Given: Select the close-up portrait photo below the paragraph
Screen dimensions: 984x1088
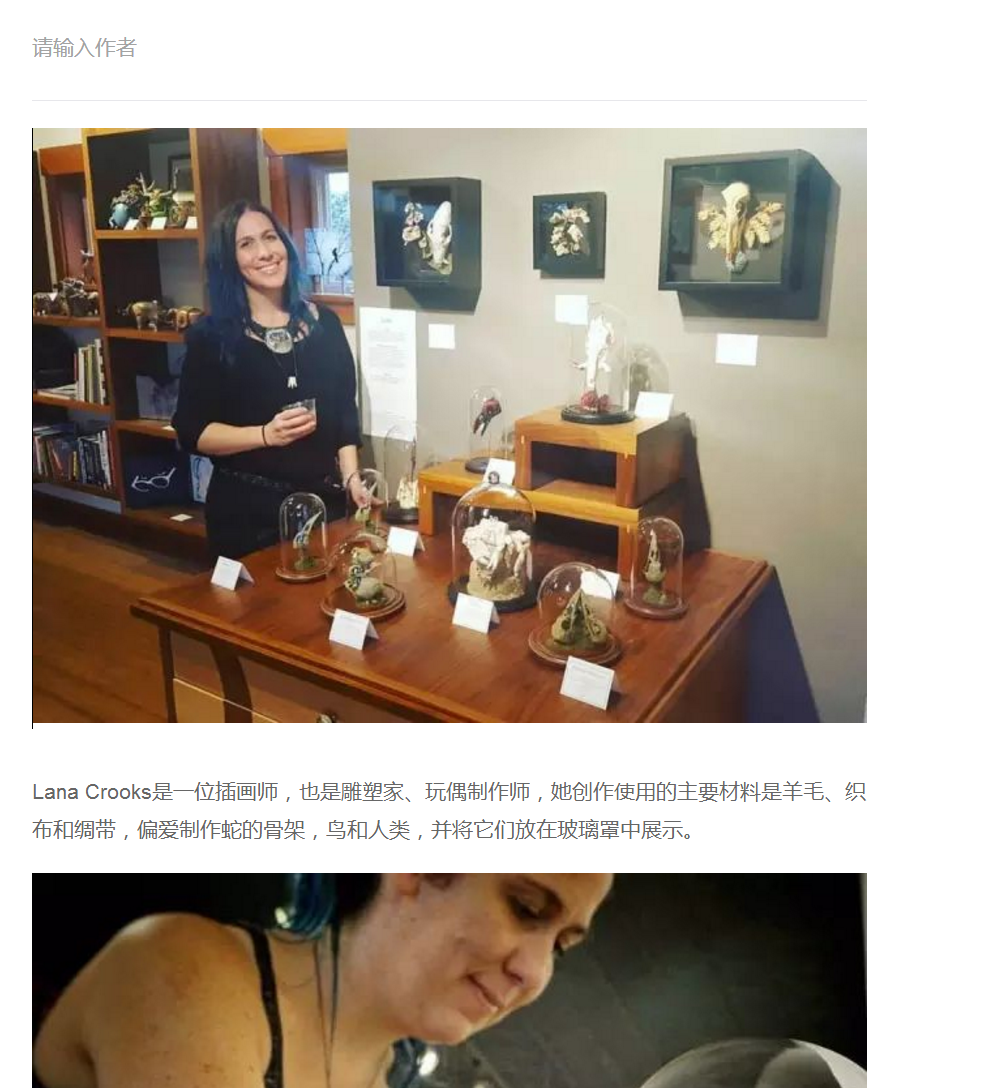Looking at the screenshot, I should pos(449,980).
